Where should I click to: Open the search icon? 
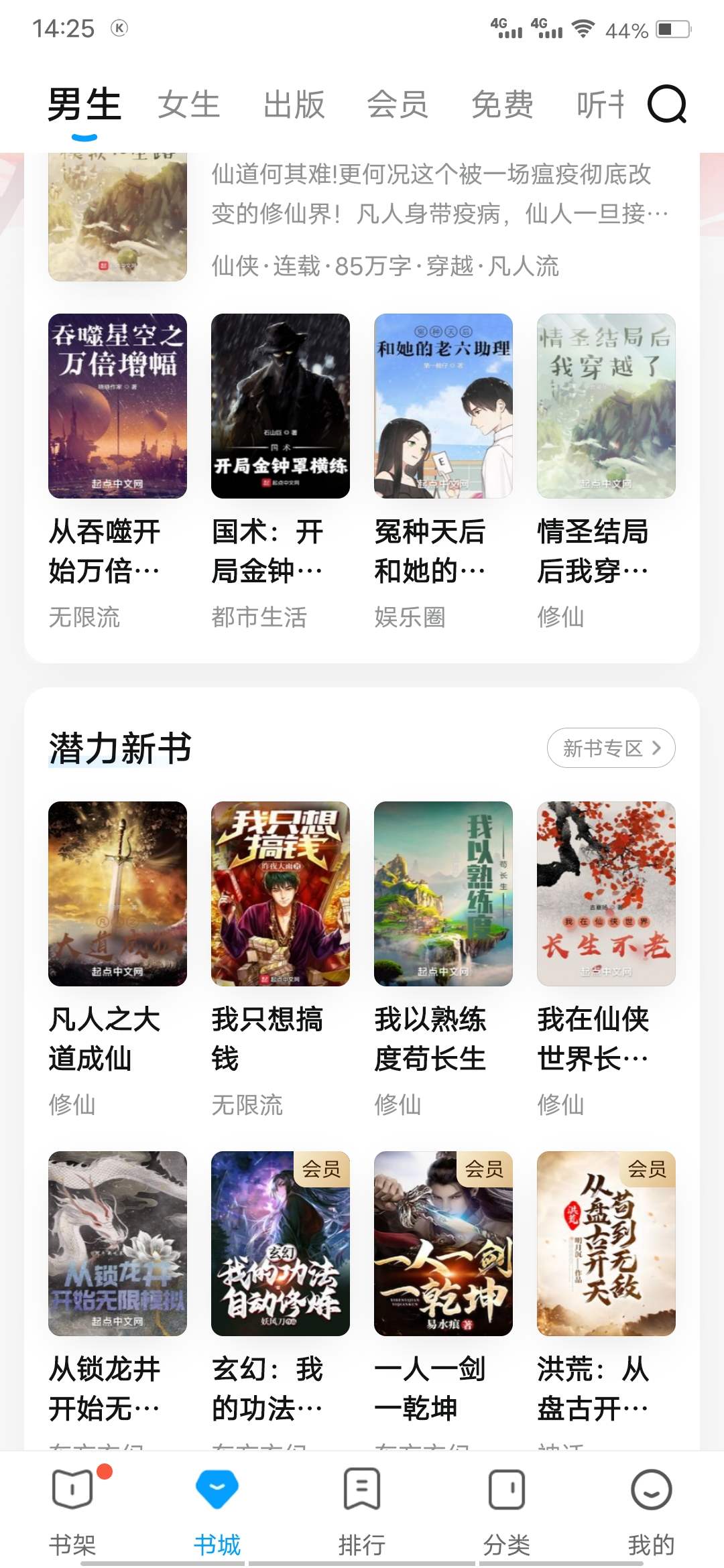(x=666, y=105)
